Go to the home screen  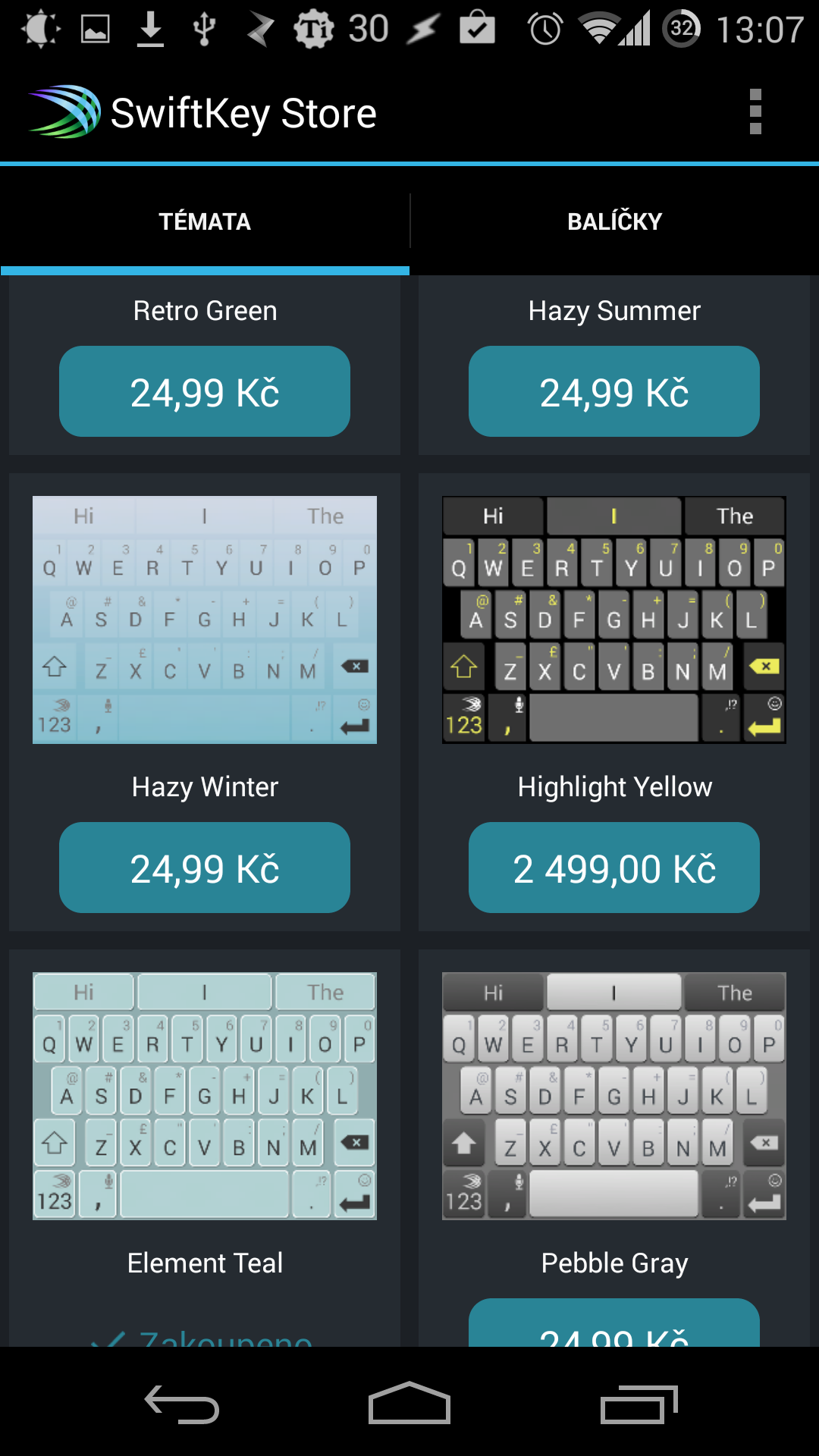(x=409, y=1404)
